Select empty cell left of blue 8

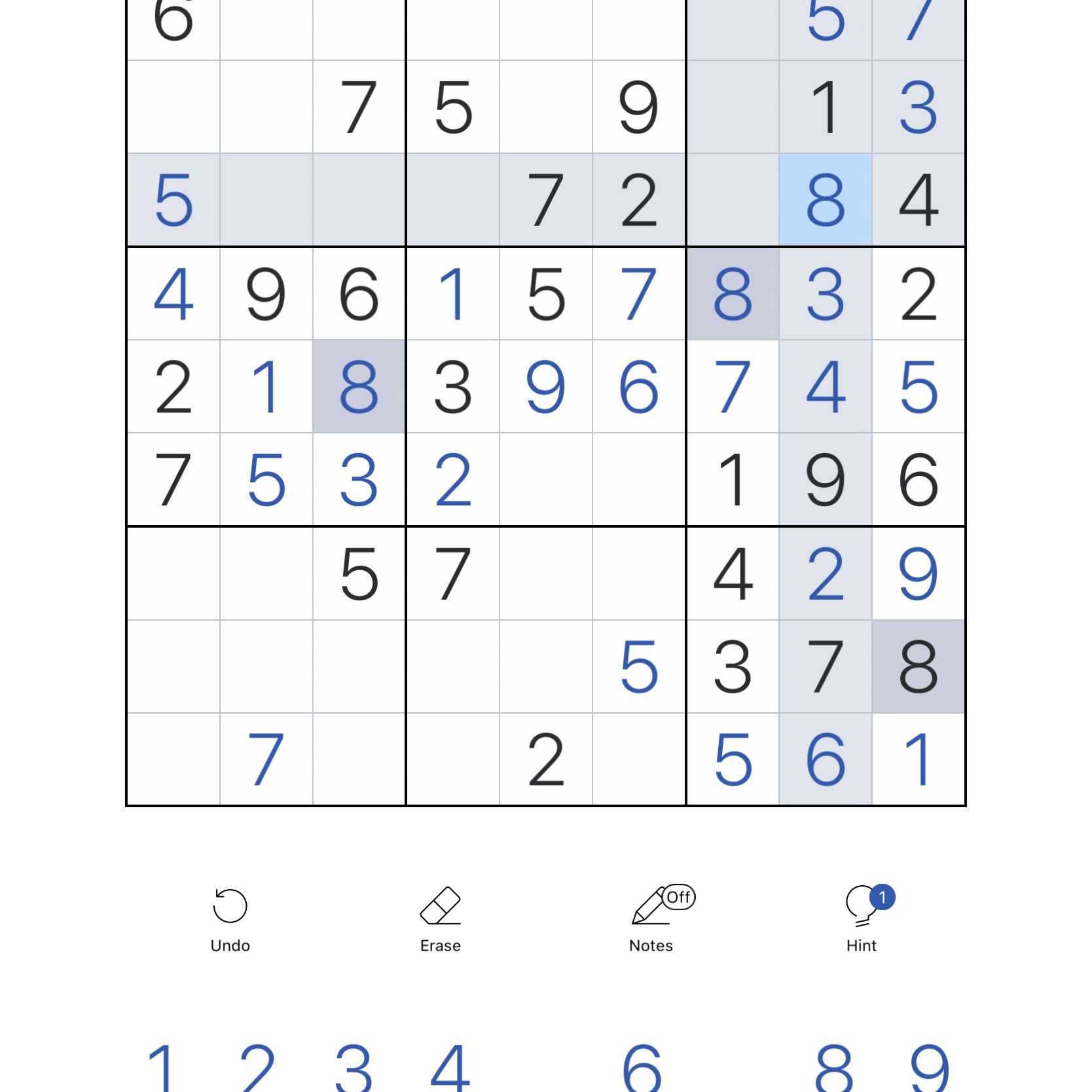click(733, 200)
